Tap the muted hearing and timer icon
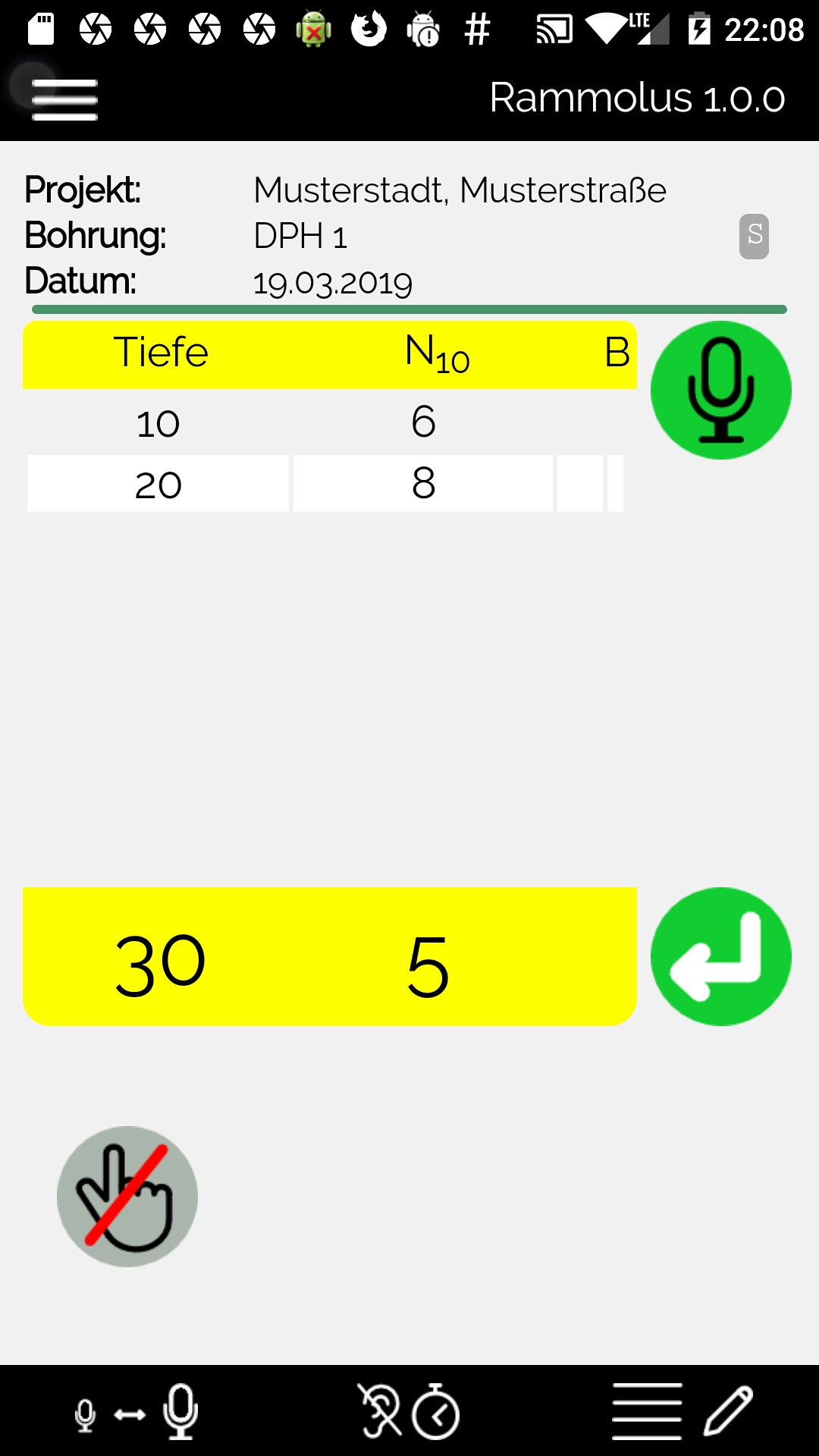The height and width of the screenshot is (1456, 819). coord(409,1411)
